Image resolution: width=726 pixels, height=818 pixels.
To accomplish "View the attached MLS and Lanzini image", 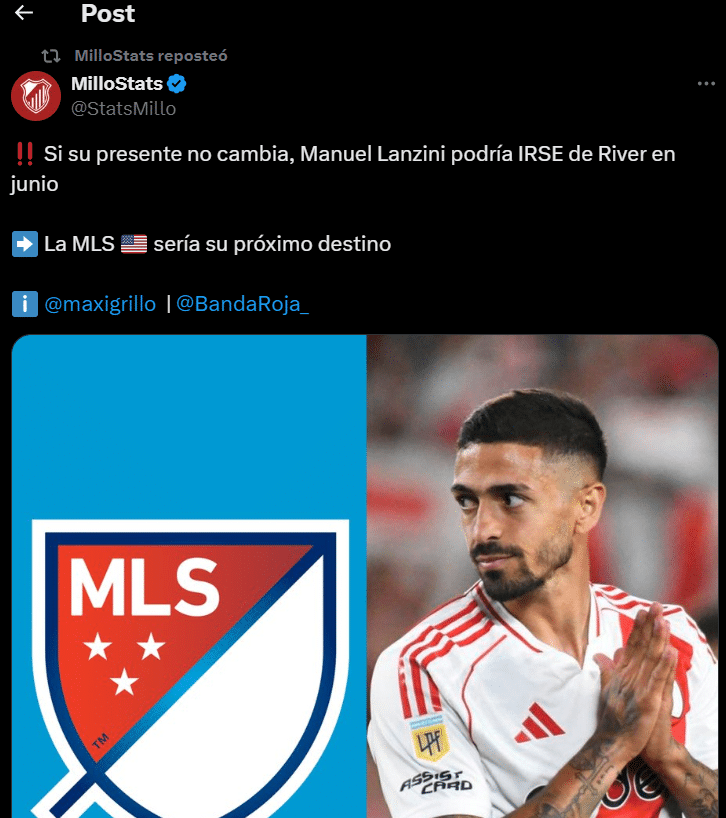I will coord(365,576).
